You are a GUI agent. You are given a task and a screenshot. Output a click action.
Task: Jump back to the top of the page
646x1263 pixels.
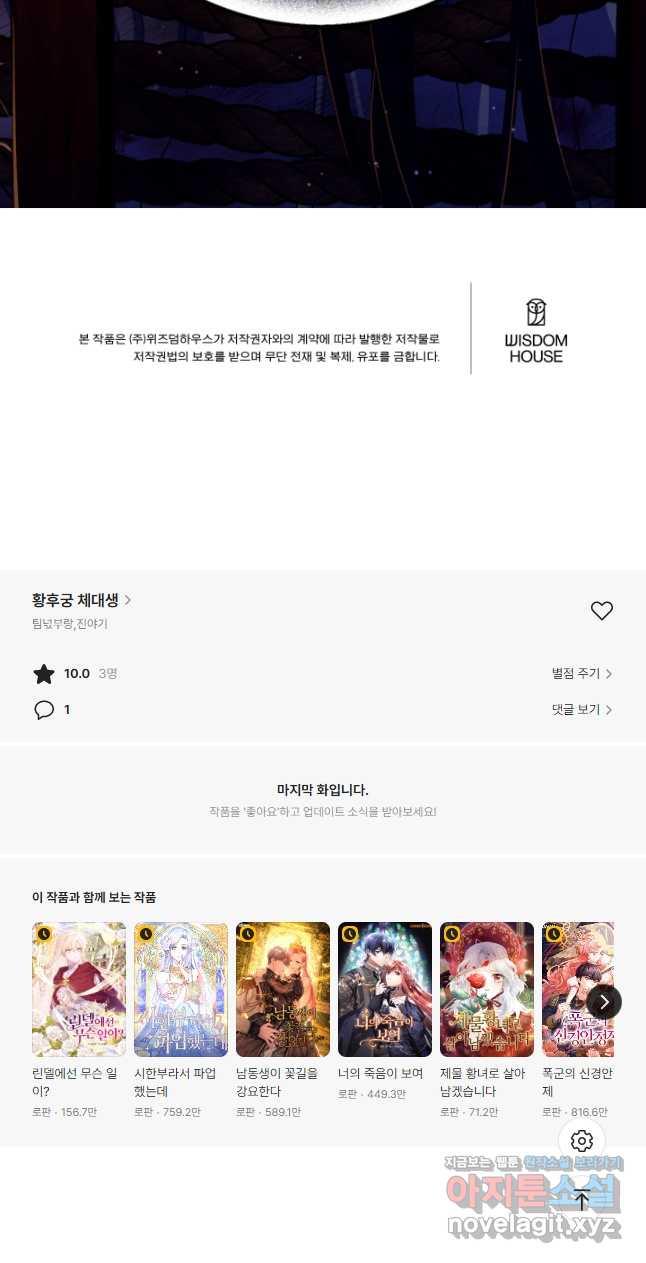(582, 1200)
